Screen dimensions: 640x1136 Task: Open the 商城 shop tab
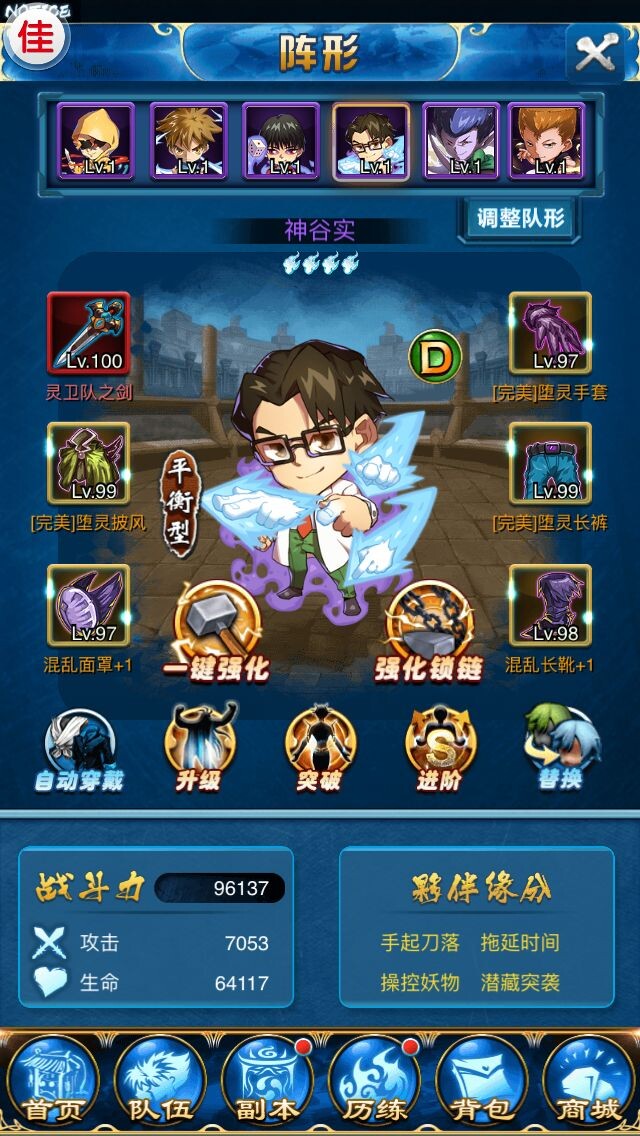coord(587,1082)
